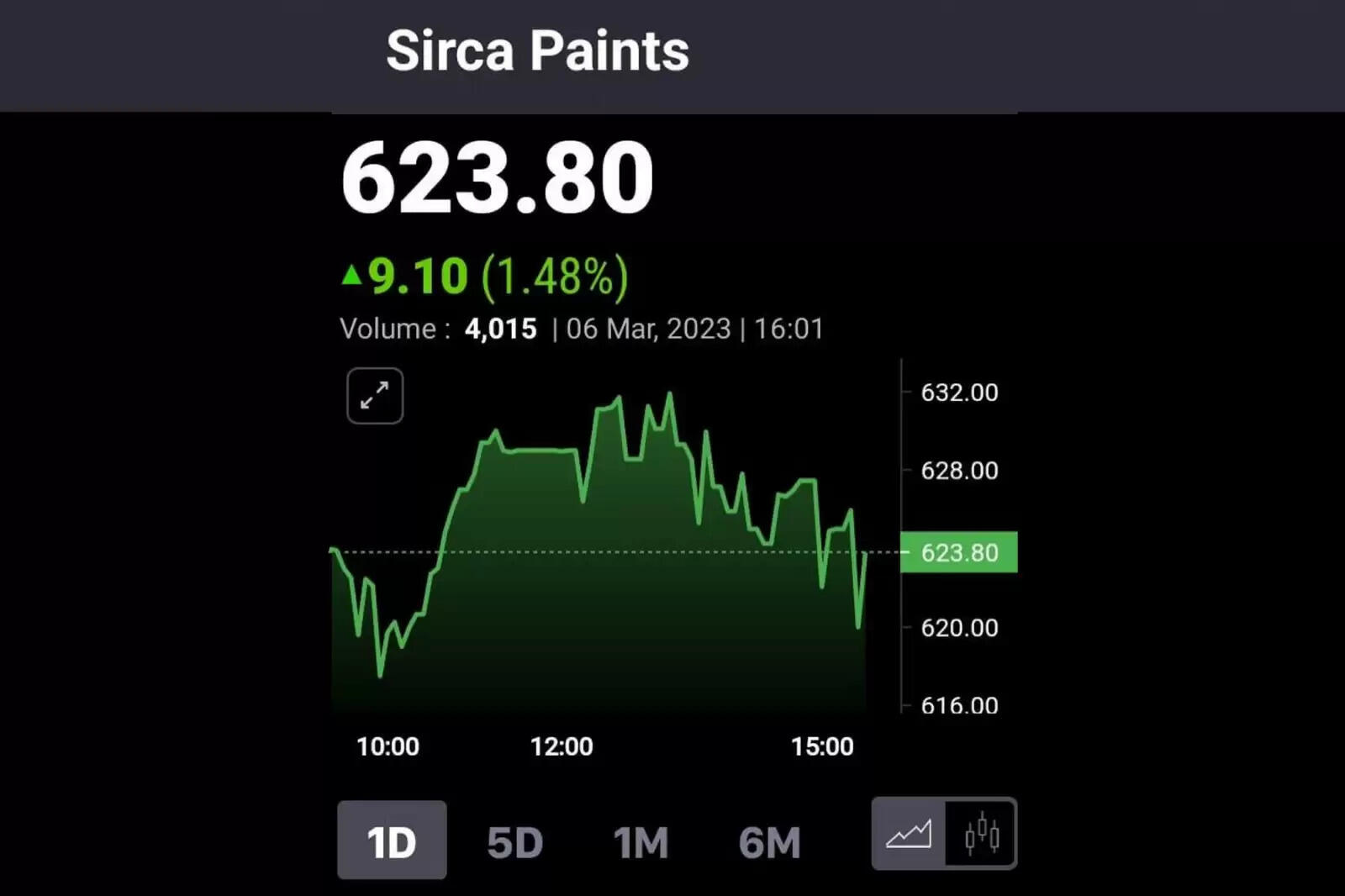The image size is (1345, 896).
Task: Expand the chart to fullscreen
Action: (x=375, y=396)
